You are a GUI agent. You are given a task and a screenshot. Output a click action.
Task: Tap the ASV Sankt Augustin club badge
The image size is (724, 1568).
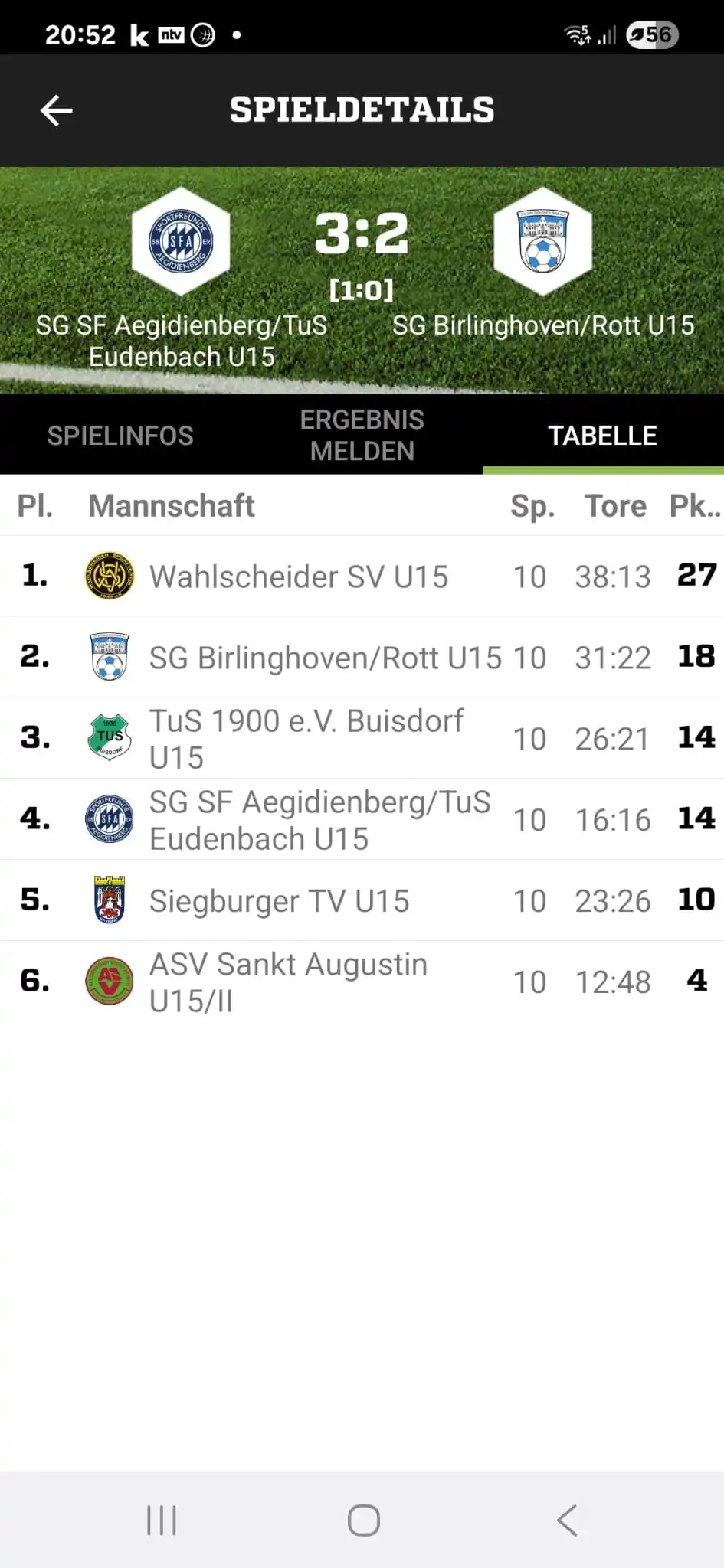tap(108, 982)
